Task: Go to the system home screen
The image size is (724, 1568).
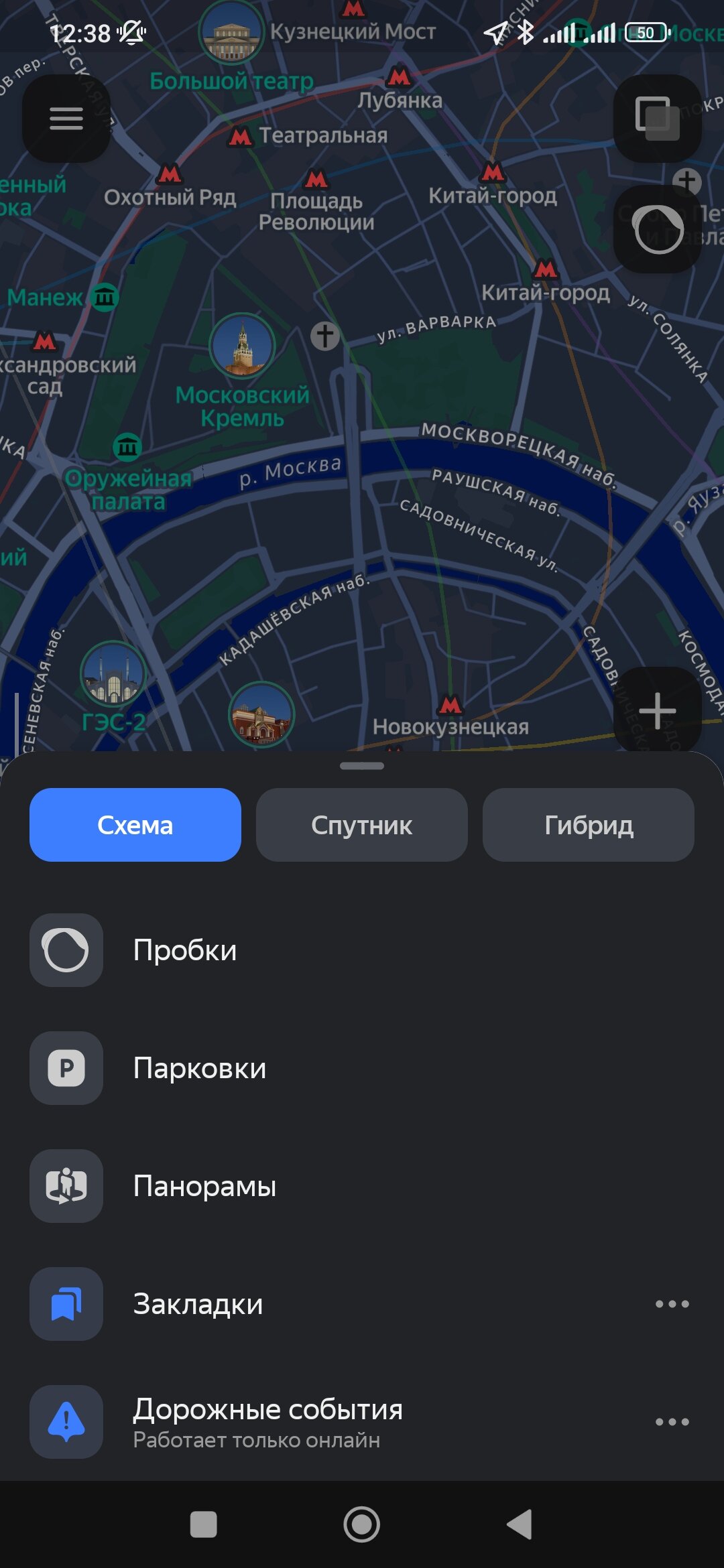Action: pyautogui.click(x=361, y=1524)
